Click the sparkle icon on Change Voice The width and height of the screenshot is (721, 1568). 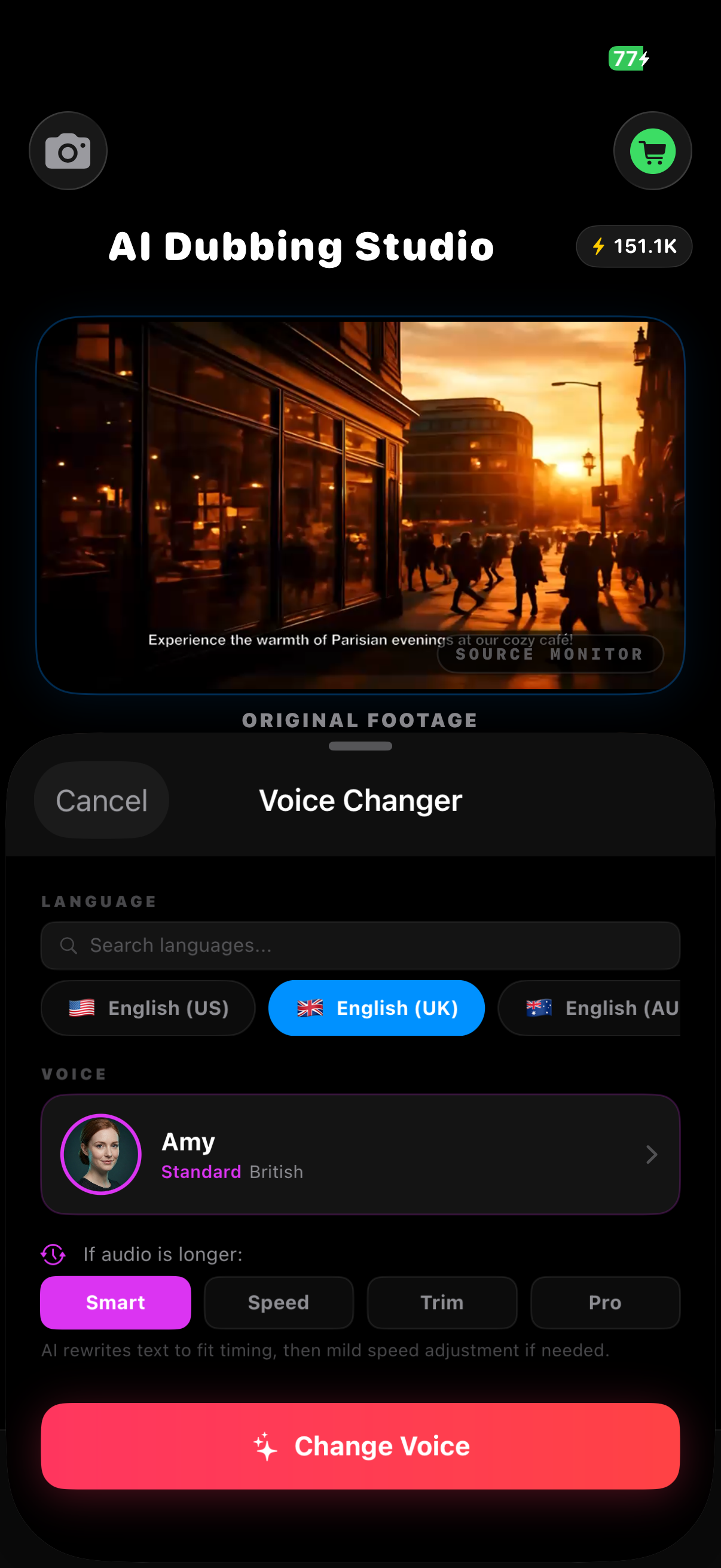pos(265,1445)
